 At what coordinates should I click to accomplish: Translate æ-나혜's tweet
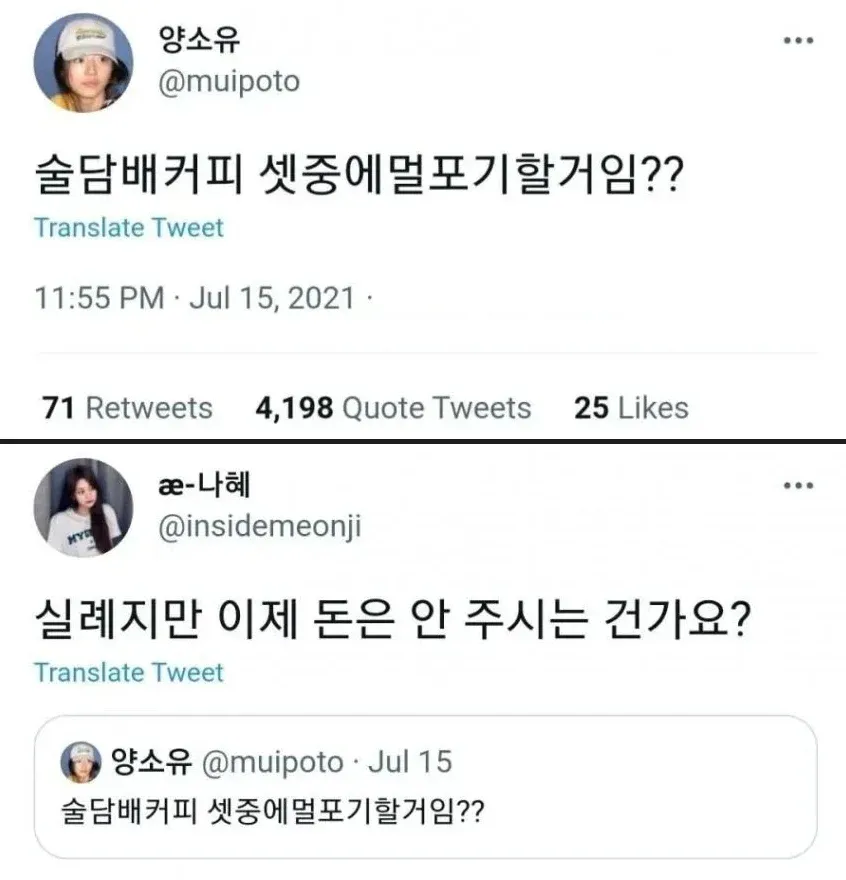(128, 673)
